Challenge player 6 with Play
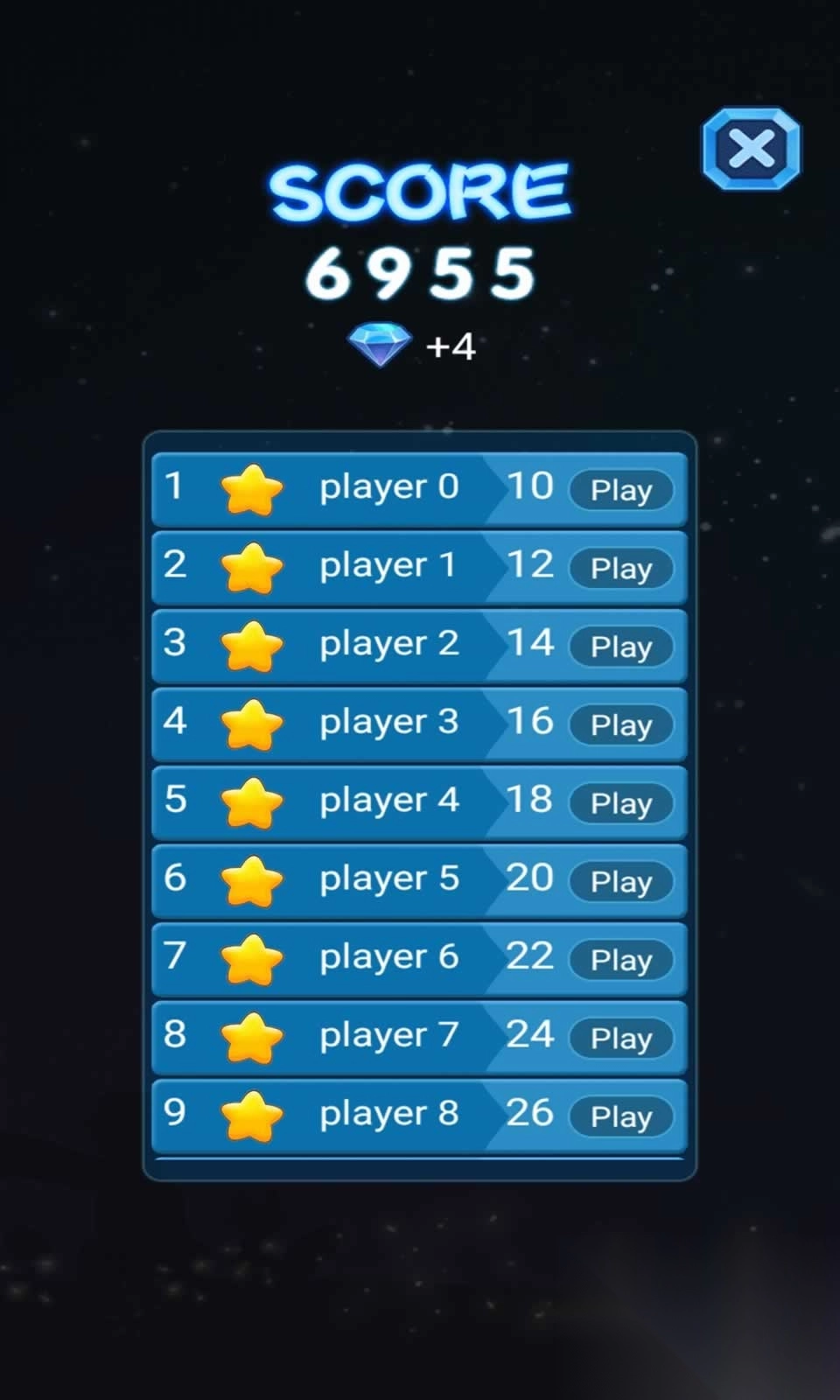Screen dimensions: 840x1400 pos(621,960)
